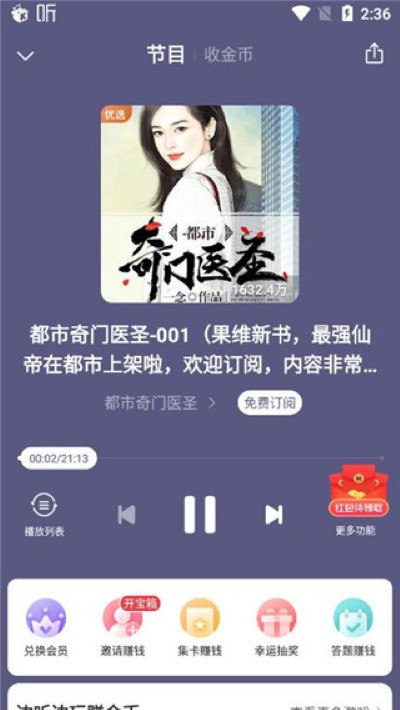
Task: Pause the current playback
Action: point(200,514)
